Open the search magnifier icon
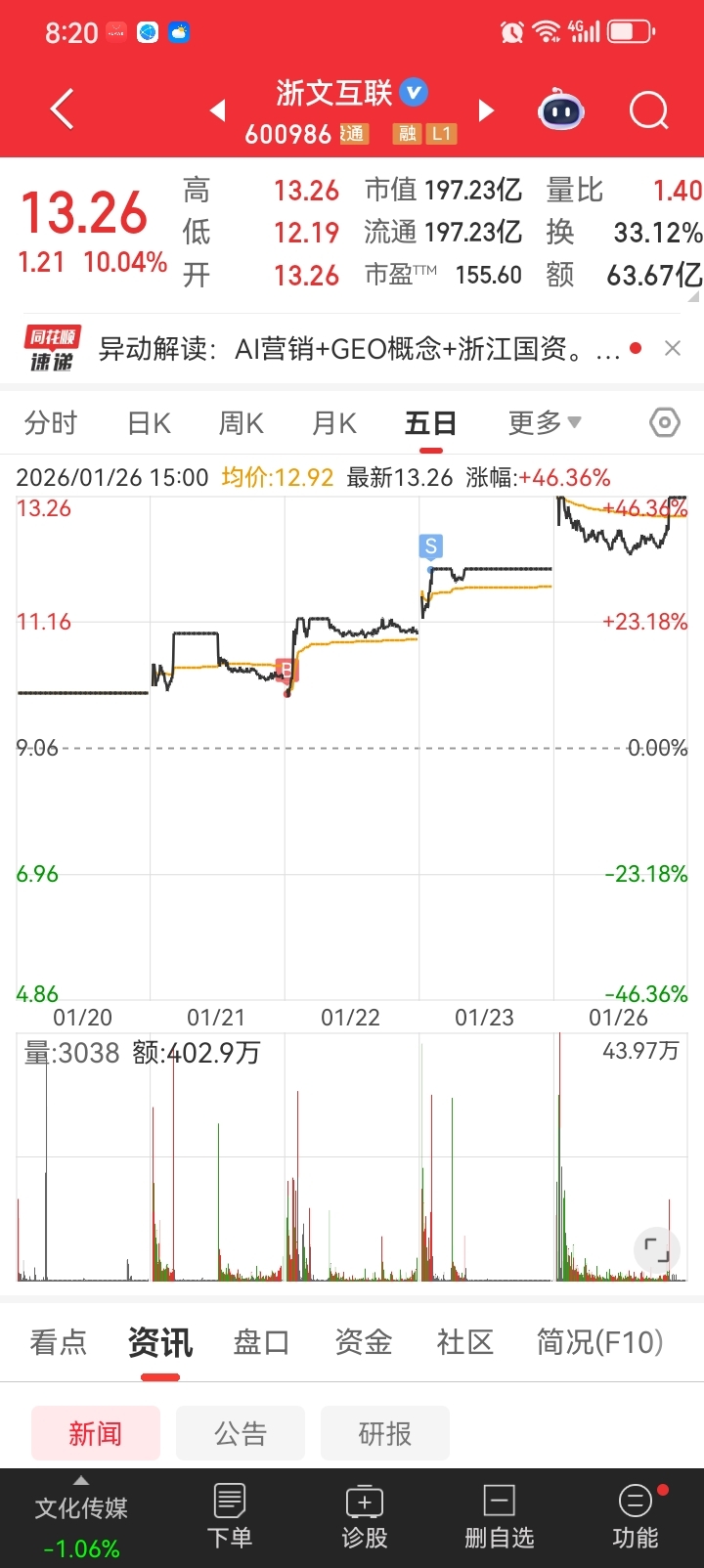This screenshot has height=1568, width=704. coord(648,109)
